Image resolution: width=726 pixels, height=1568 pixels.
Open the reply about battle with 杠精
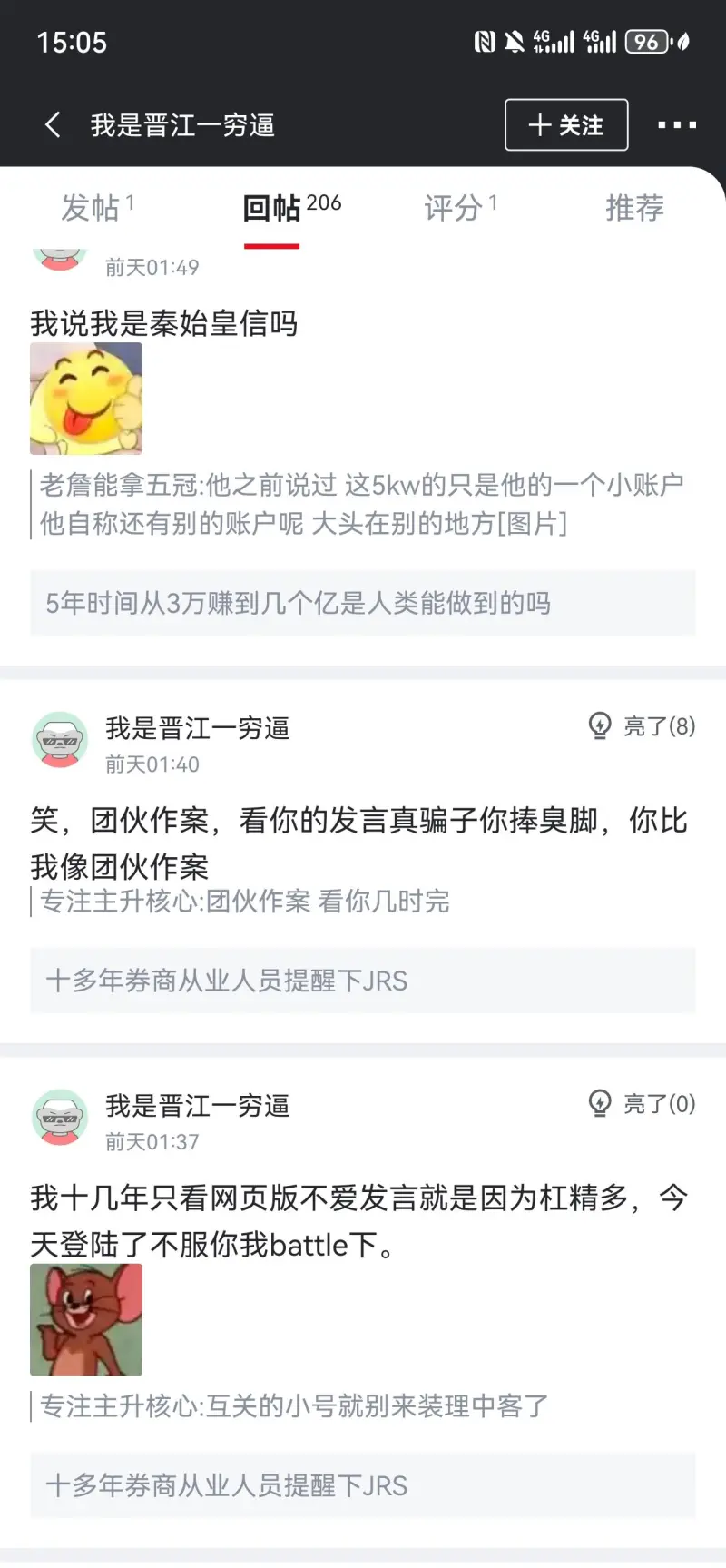[x=358, y=1220]
